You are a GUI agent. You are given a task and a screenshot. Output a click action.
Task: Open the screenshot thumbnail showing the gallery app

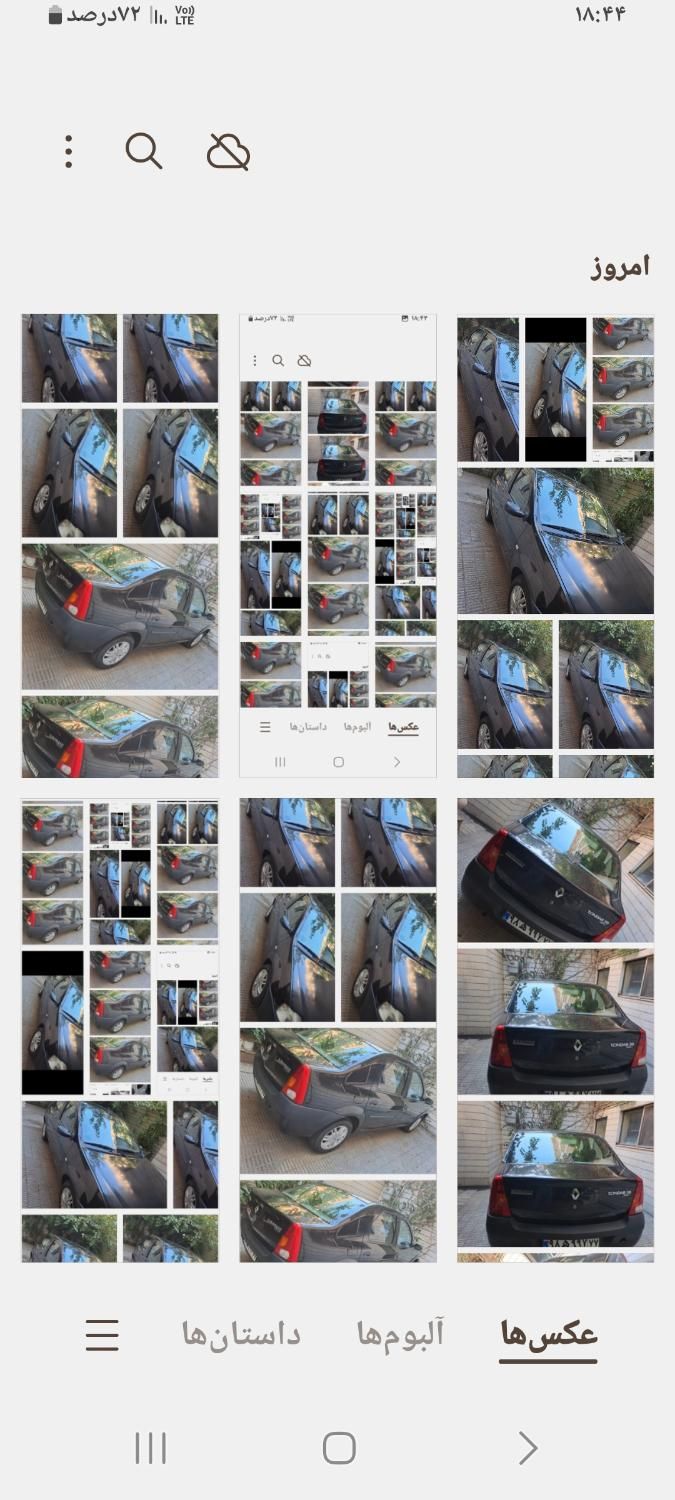338,546
